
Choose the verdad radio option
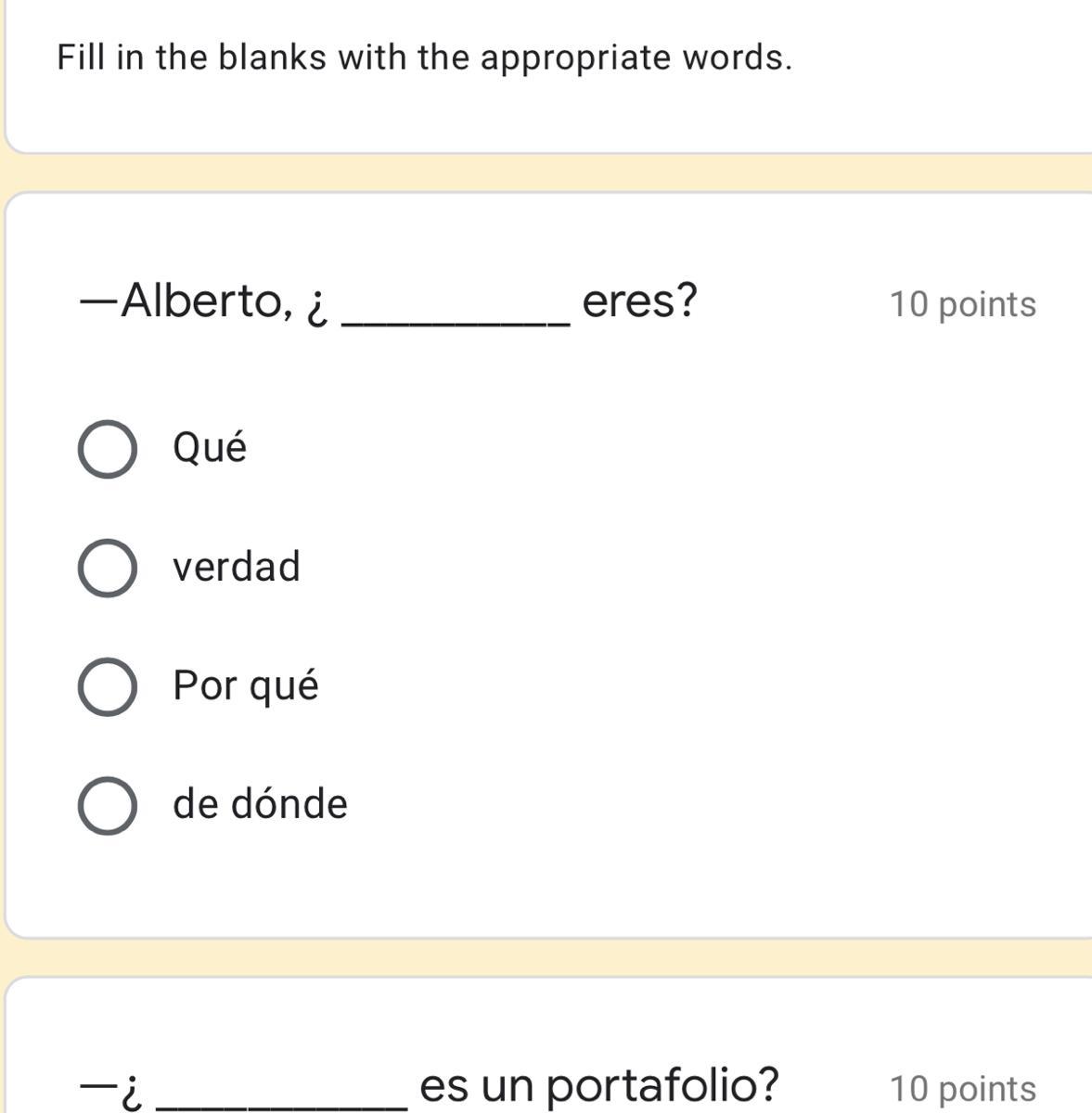tap(108, 568)
